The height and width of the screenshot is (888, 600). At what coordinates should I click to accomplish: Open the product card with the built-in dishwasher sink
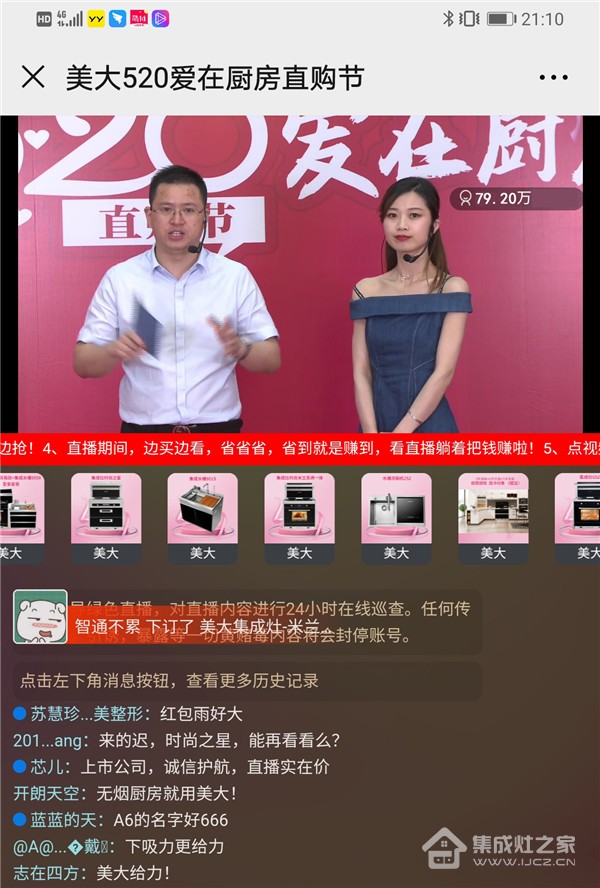click(396, 508)
